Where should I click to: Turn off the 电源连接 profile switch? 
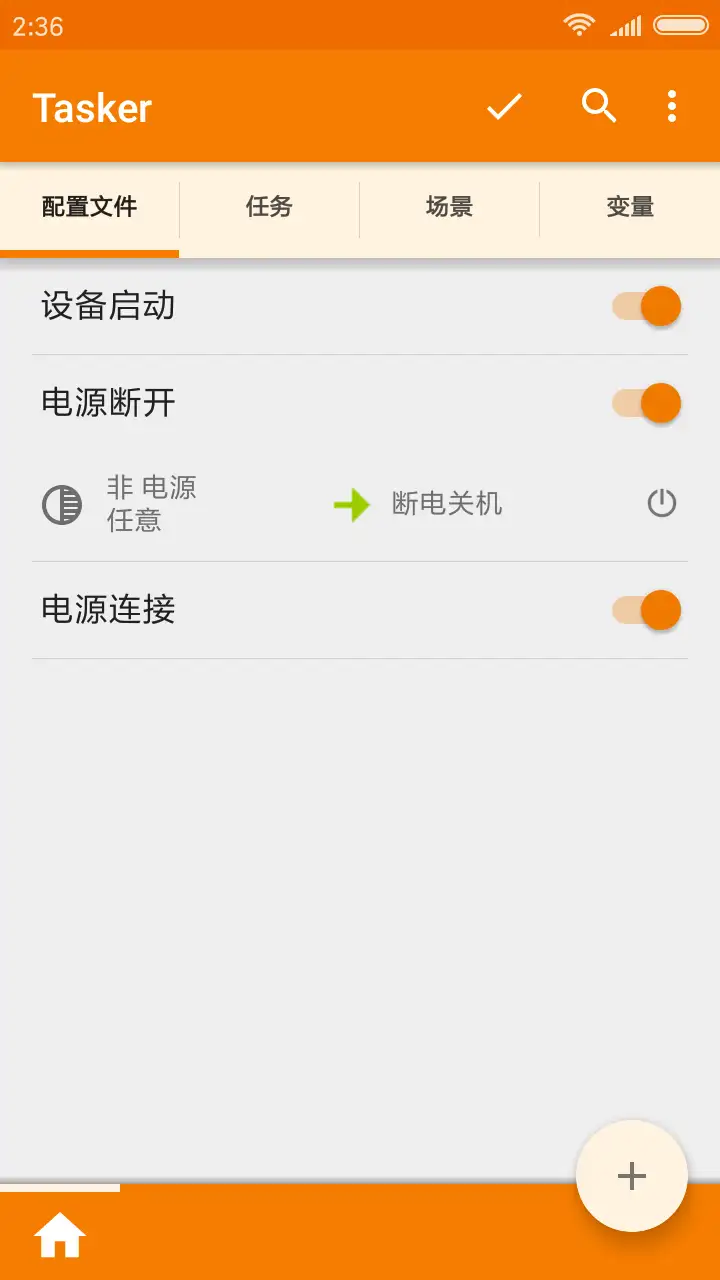click(x=647, y=610)
